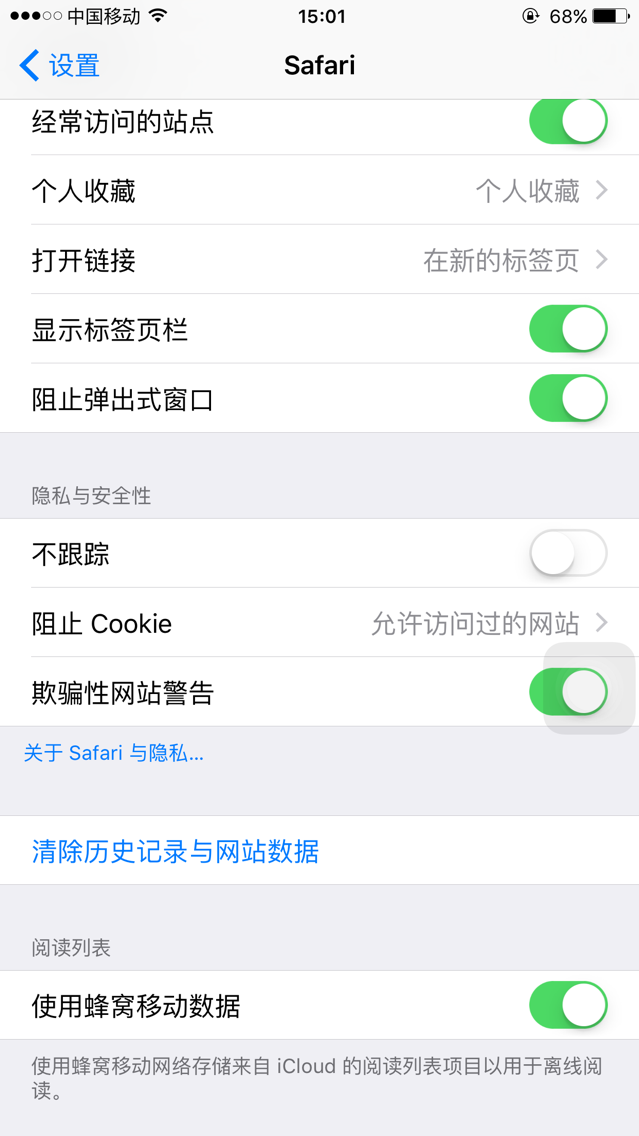This screenshot has width=639, height=1136.
Task: Open 打开链接 options
Action: click(x=320, y=260)
